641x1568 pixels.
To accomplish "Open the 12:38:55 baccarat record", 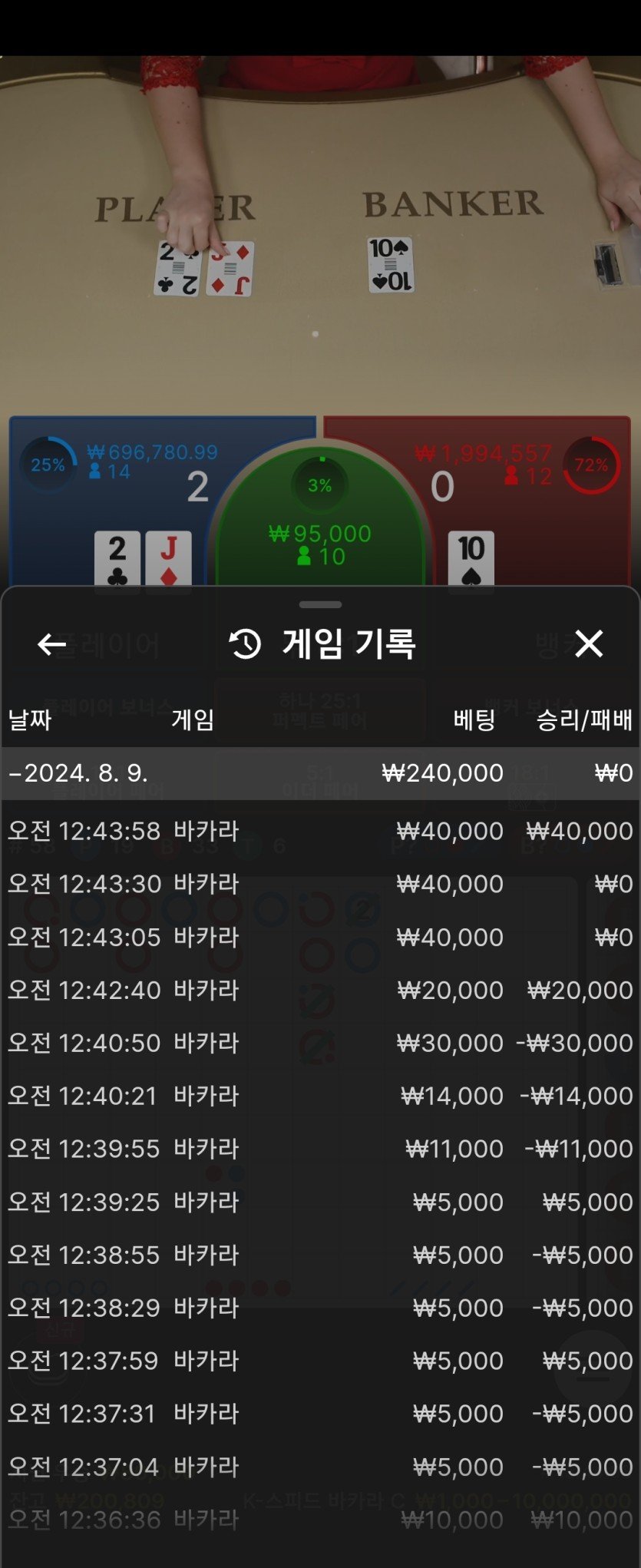I will (x=320, y=1255).
